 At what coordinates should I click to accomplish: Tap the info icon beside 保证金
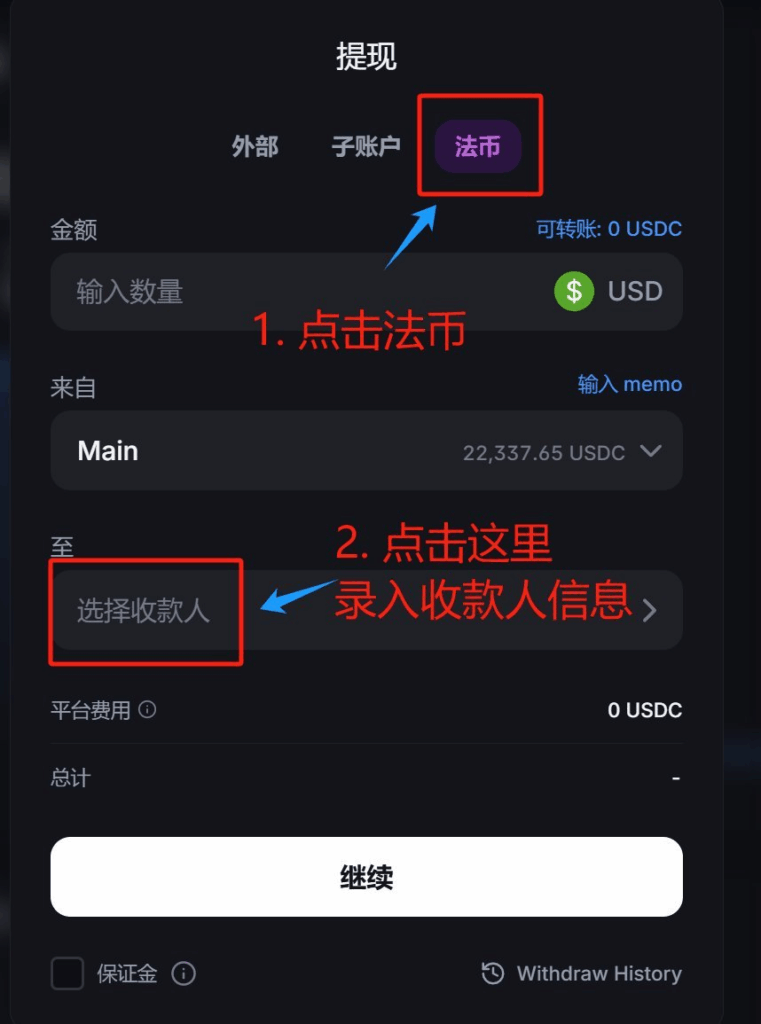(183, 973)
